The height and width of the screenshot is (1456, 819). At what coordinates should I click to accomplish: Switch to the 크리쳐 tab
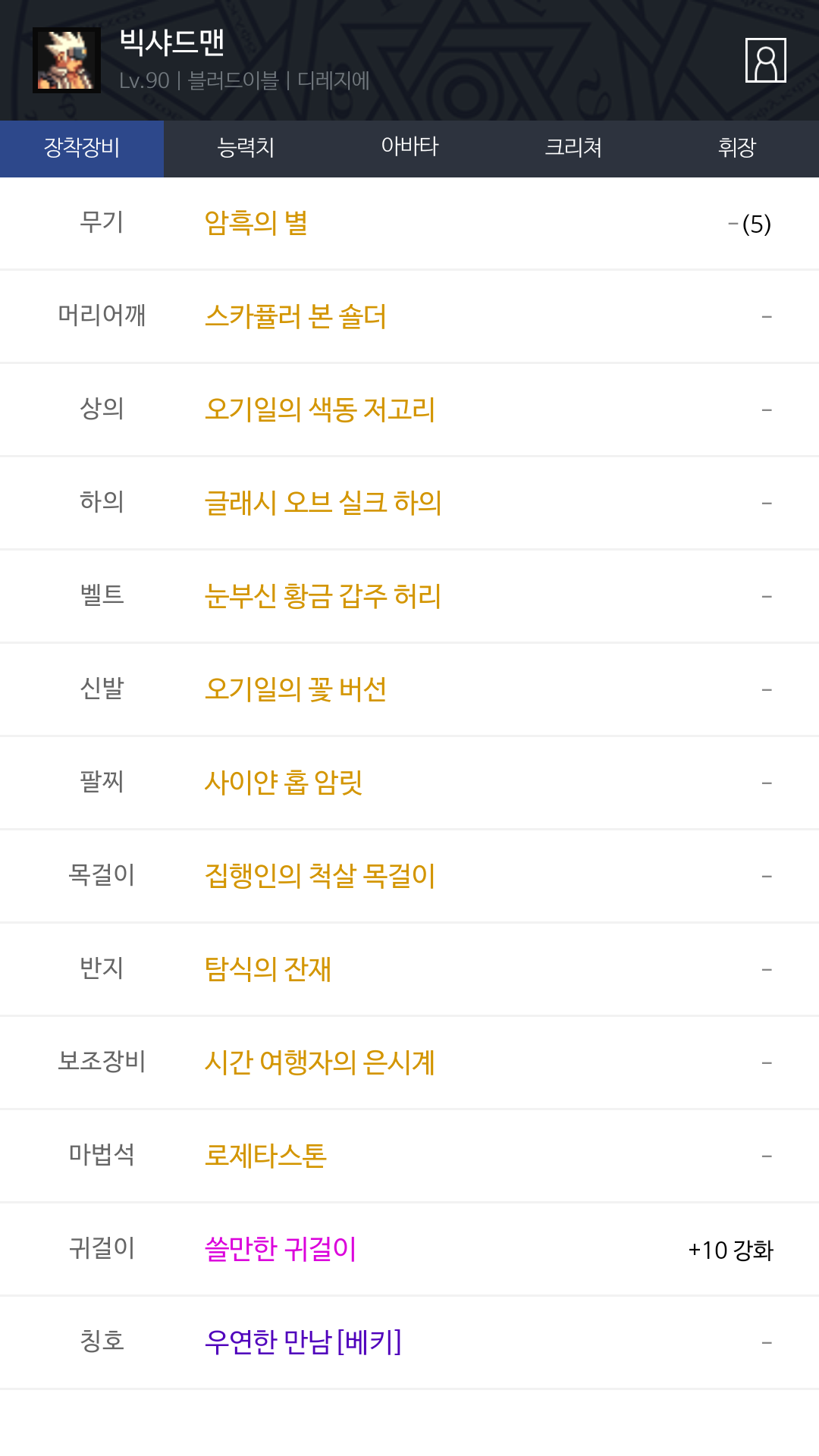(x=573, y=148)
